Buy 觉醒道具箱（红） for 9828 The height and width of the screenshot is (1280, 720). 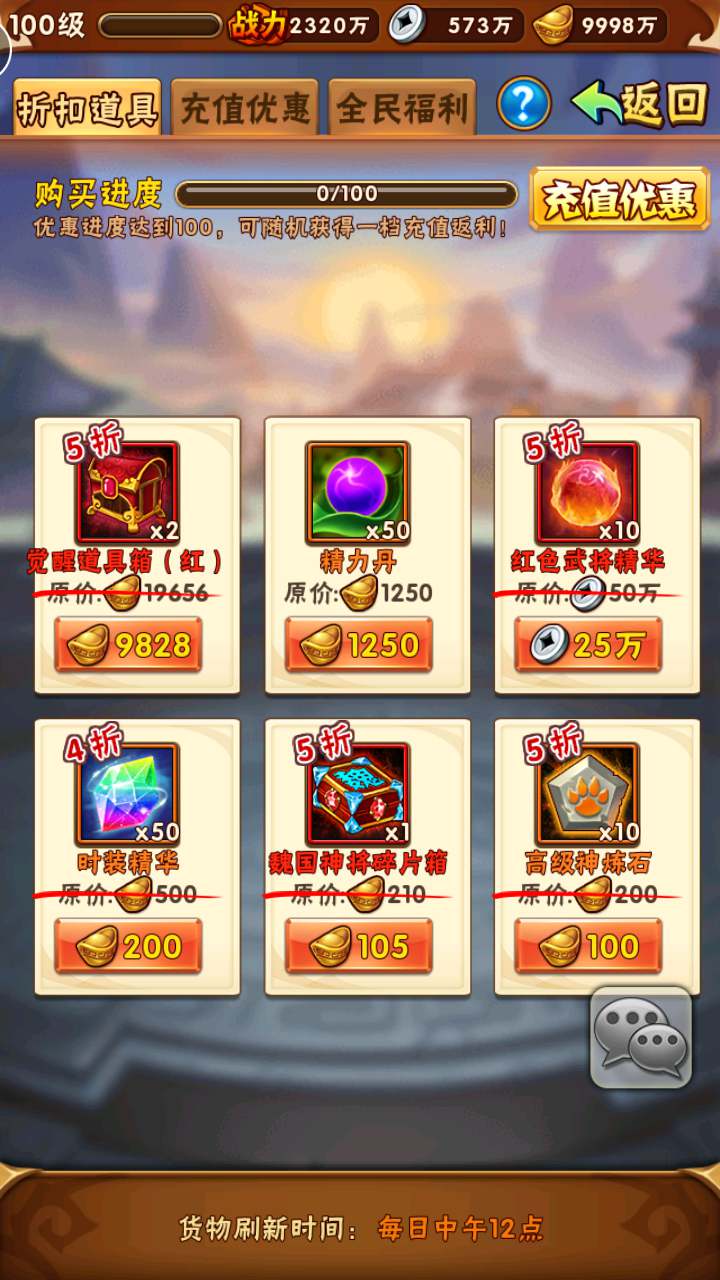pos(128,645)
